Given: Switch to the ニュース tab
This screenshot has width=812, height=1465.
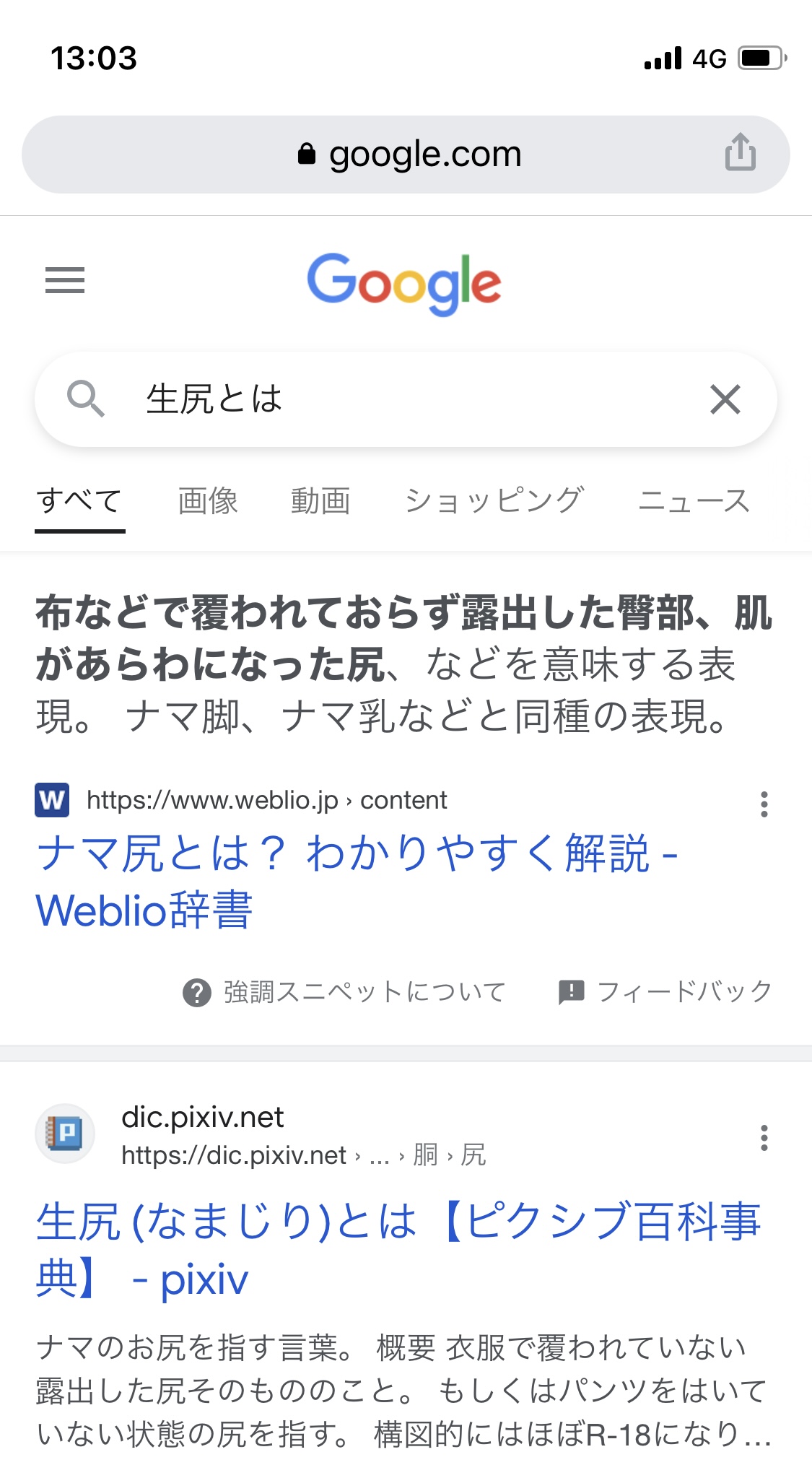Looking at the screenshot, I should (x=694, y=500).
